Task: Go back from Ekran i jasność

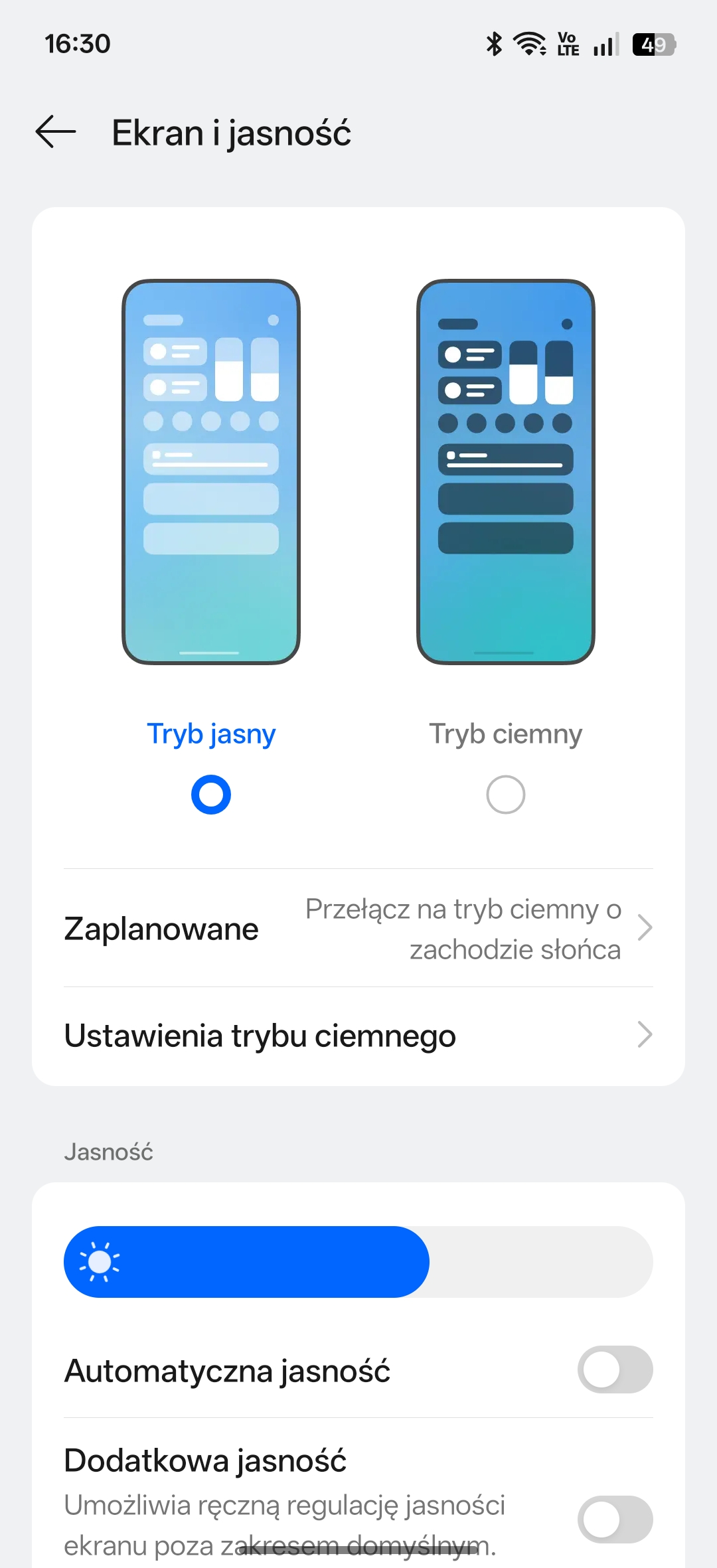Action: pyautogui.click(x=56, y=132)
